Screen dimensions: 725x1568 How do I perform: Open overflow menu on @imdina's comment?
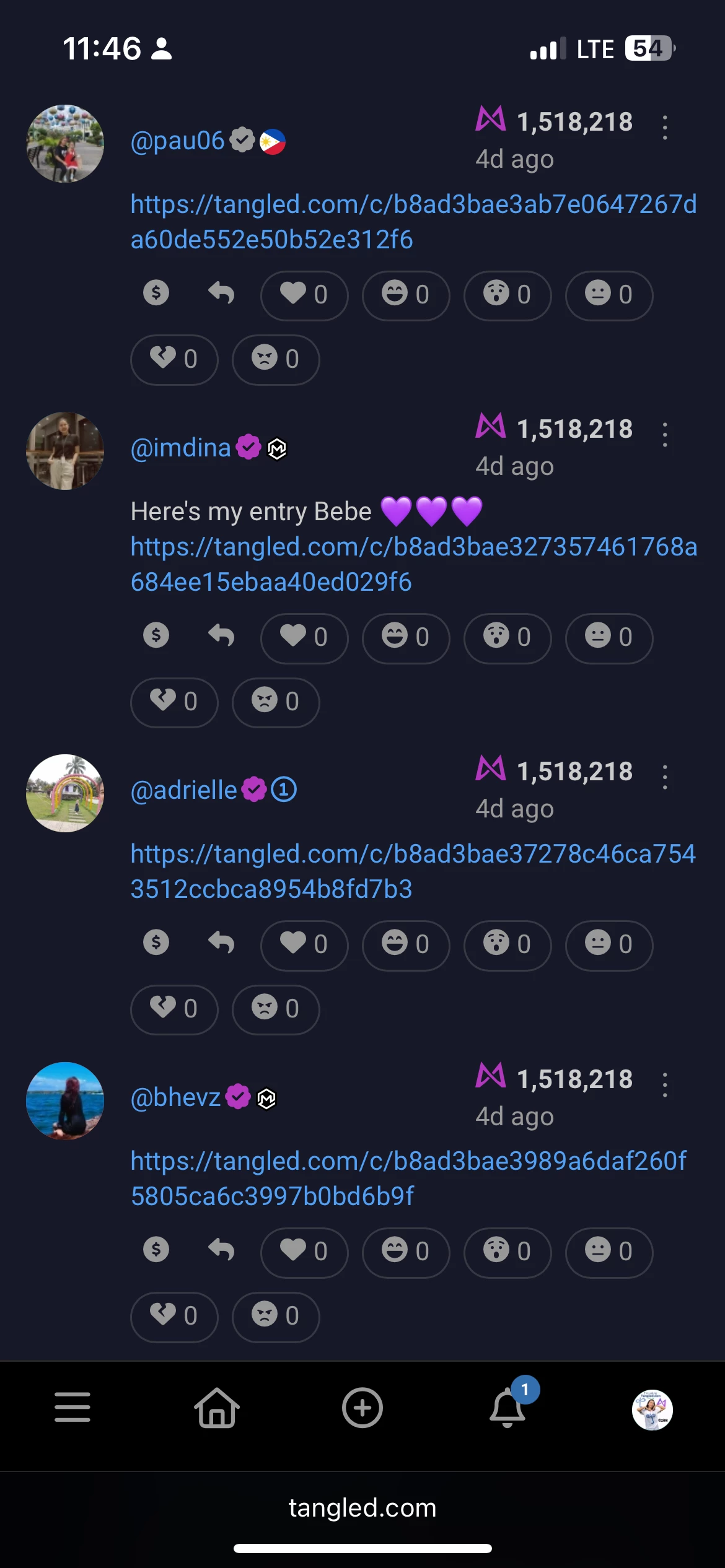pyautogui.click(x=665, y=435)
